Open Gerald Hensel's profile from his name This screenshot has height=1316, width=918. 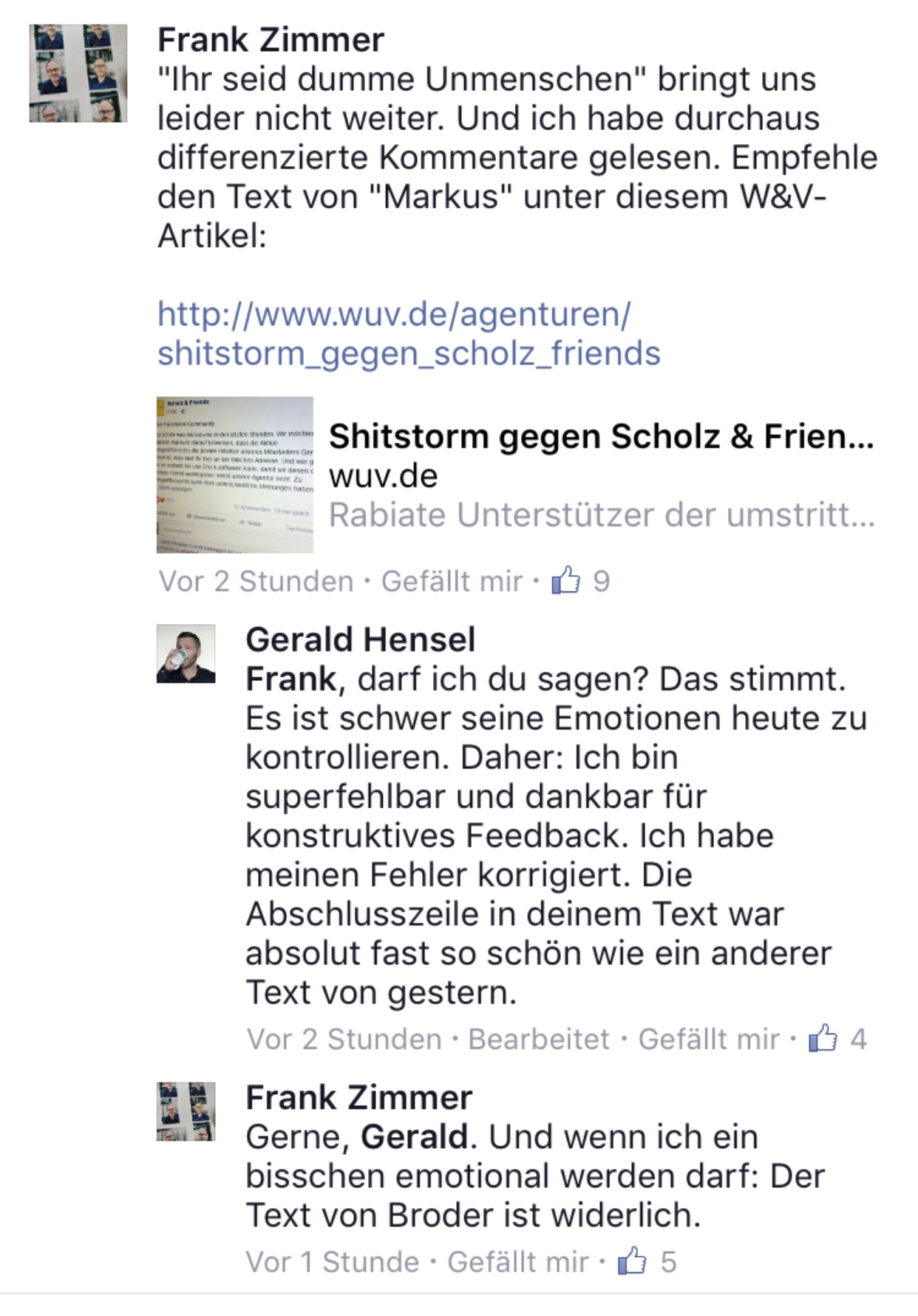[x=360, y=640]
